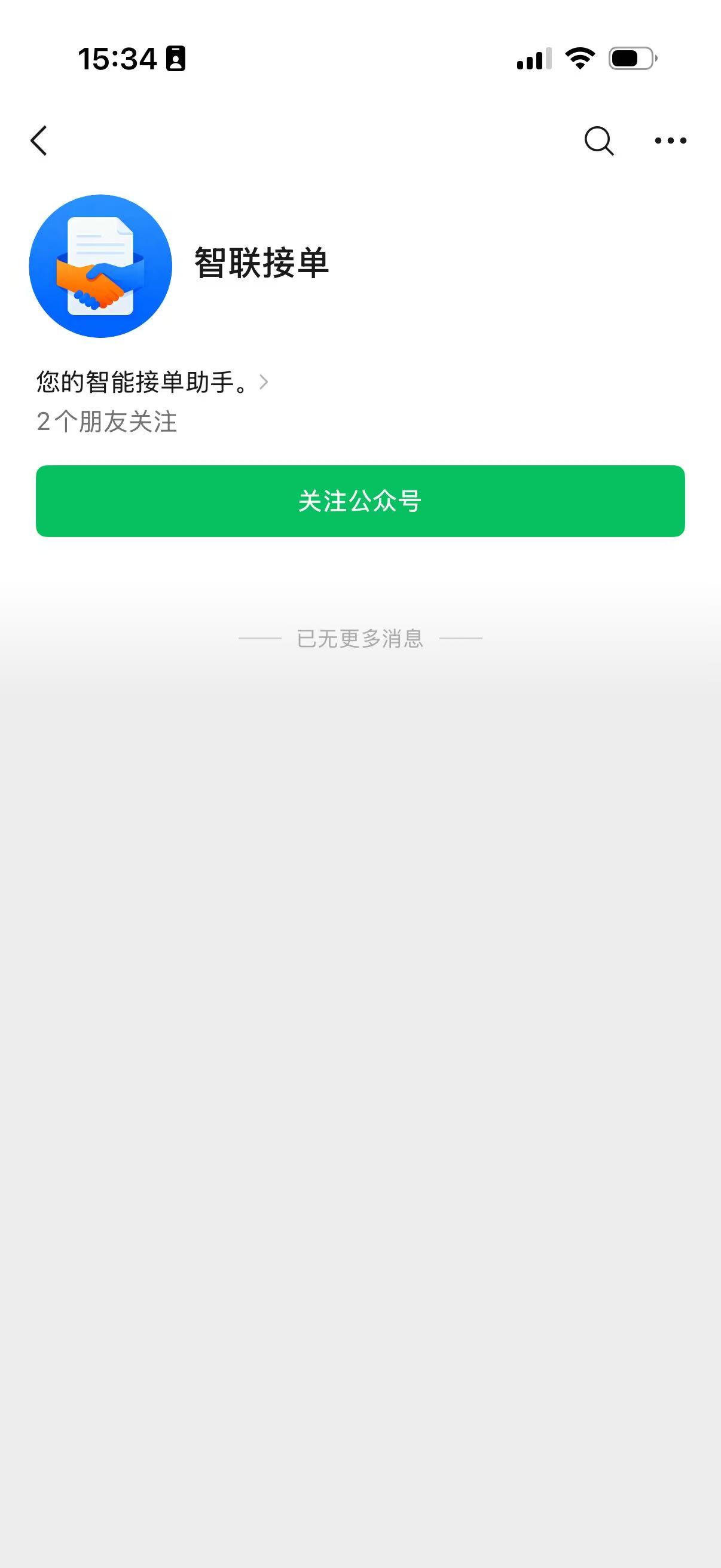This screenshot has height=1568, width=721.
Task: View the 智联接单 account avatar
Action: click(x=100, y=266)
